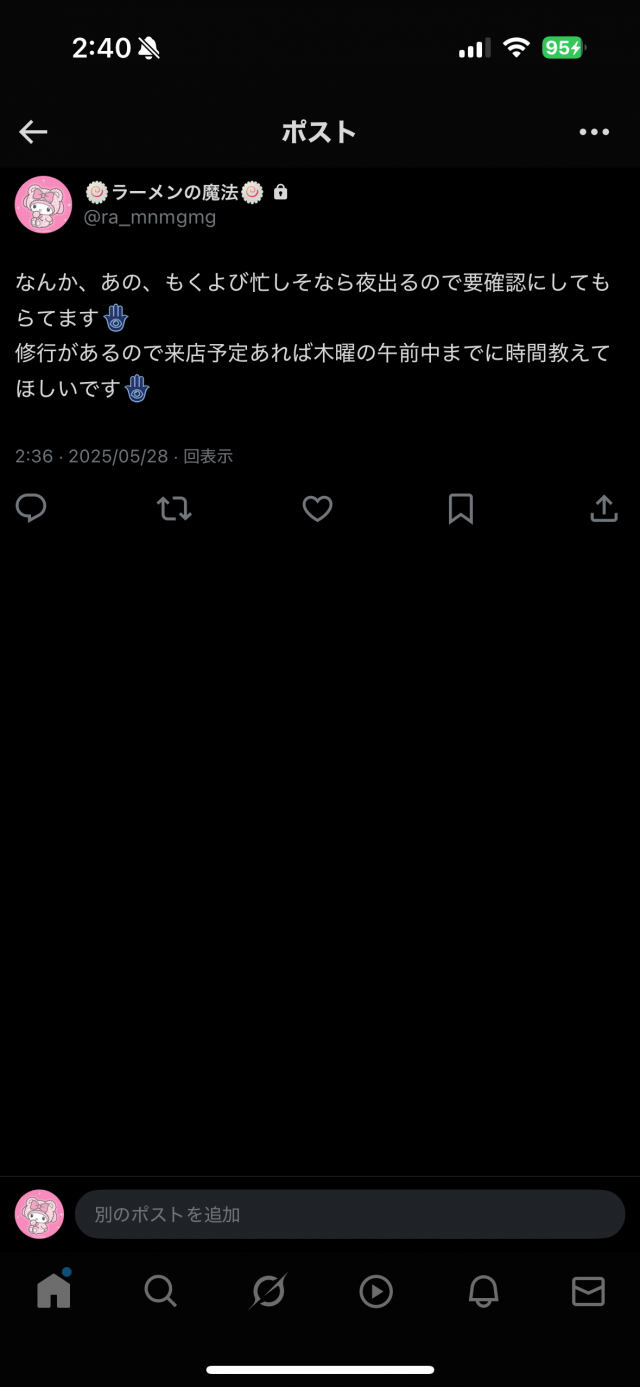Share the post via the upload arrow icon
This screenshot has width=640, height=1387.
(604, 509)
